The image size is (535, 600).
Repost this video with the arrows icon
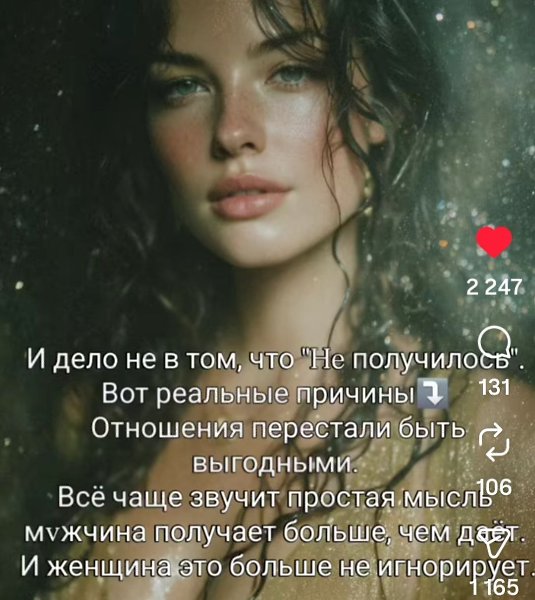(494, 442)
